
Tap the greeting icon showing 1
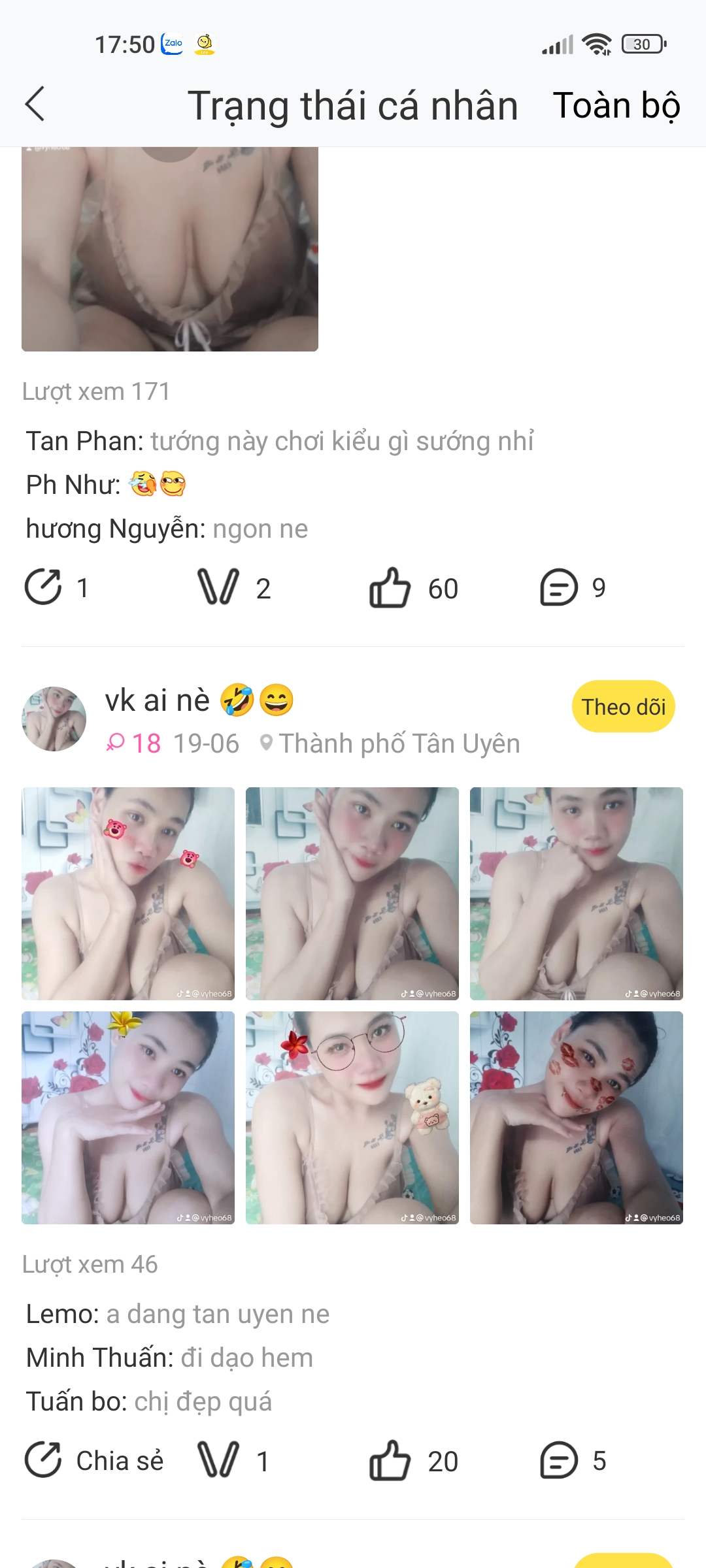pos(218,1460)
